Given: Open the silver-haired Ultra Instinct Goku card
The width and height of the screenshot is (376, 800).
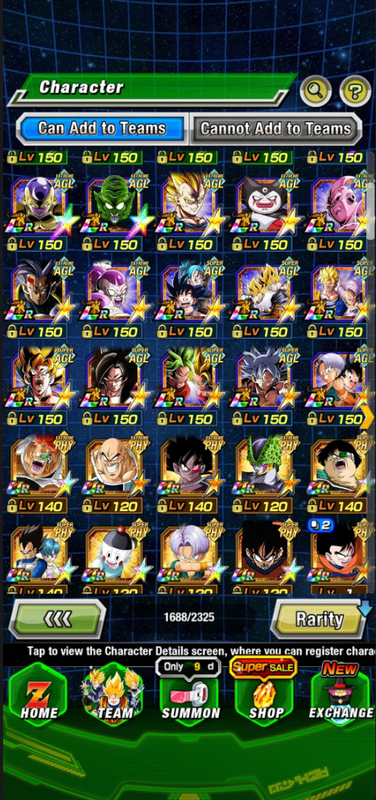Looking at the screenshot, I should click(x=266, y=378).
